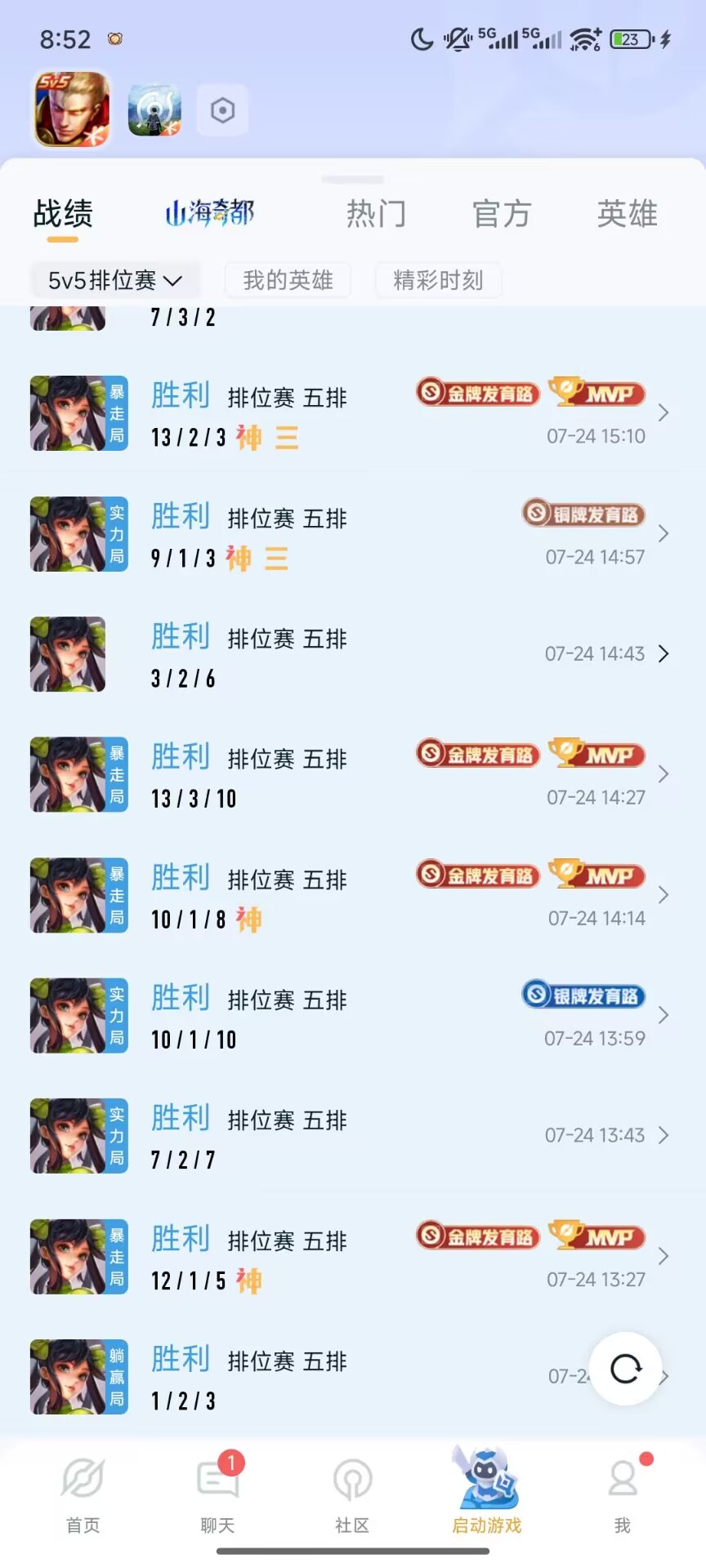Select the 我的英雄 chip
706x1568 pixels.
[288, 280]
